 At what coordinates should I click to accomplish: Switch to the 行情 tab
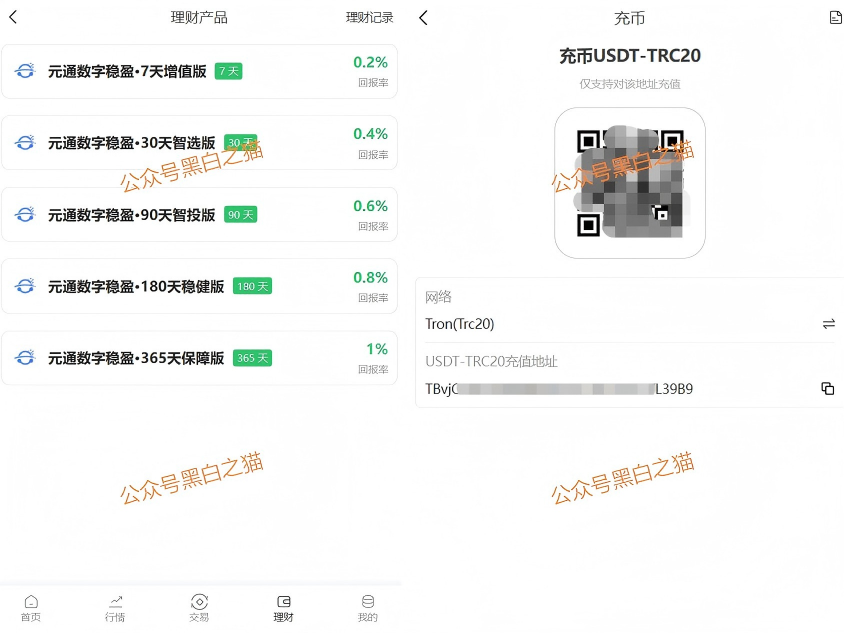click(x=115, y=607)
